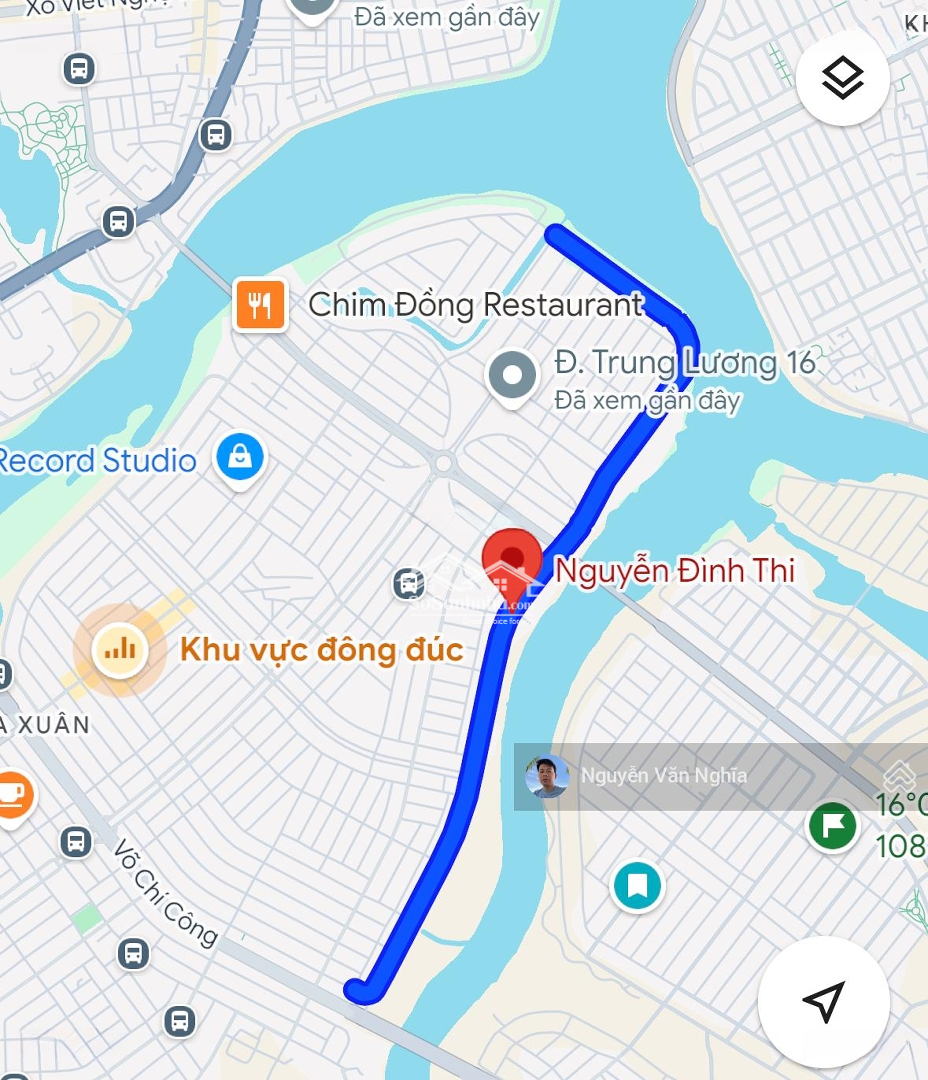Click the Chim Đồng Restaurant marker

259,304
